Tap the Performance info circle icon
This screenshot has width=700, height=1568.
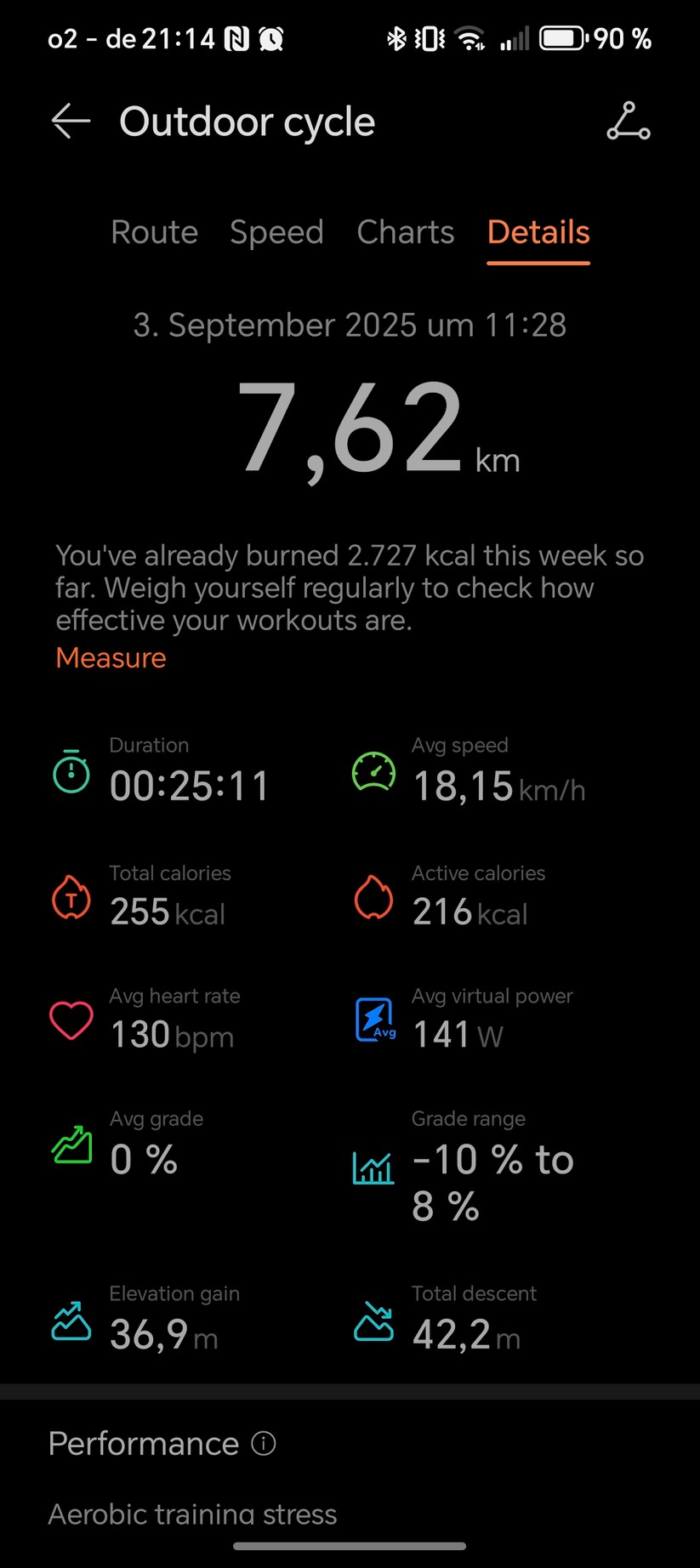click(x=264, y=1443)
